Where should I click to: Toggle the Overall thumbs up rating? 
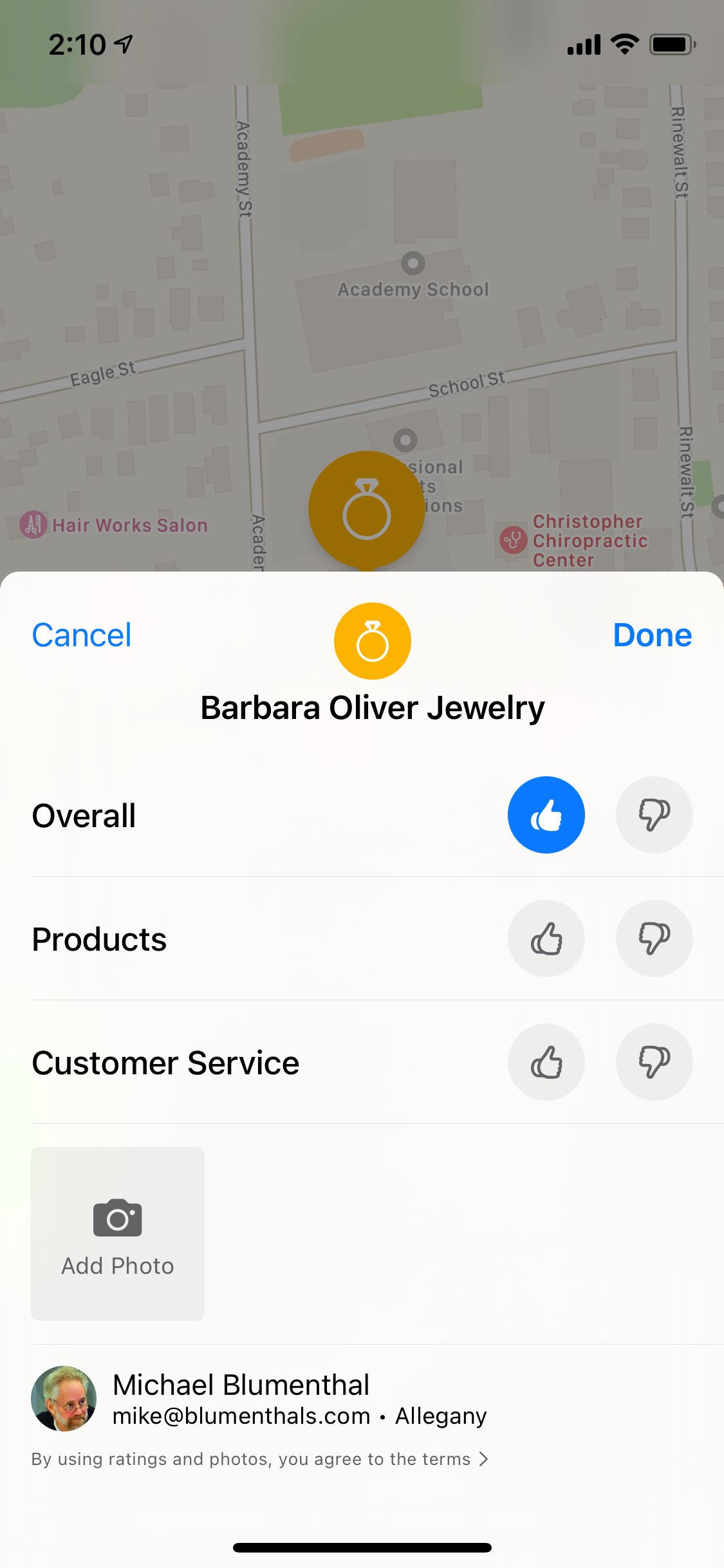coord(546,815)
